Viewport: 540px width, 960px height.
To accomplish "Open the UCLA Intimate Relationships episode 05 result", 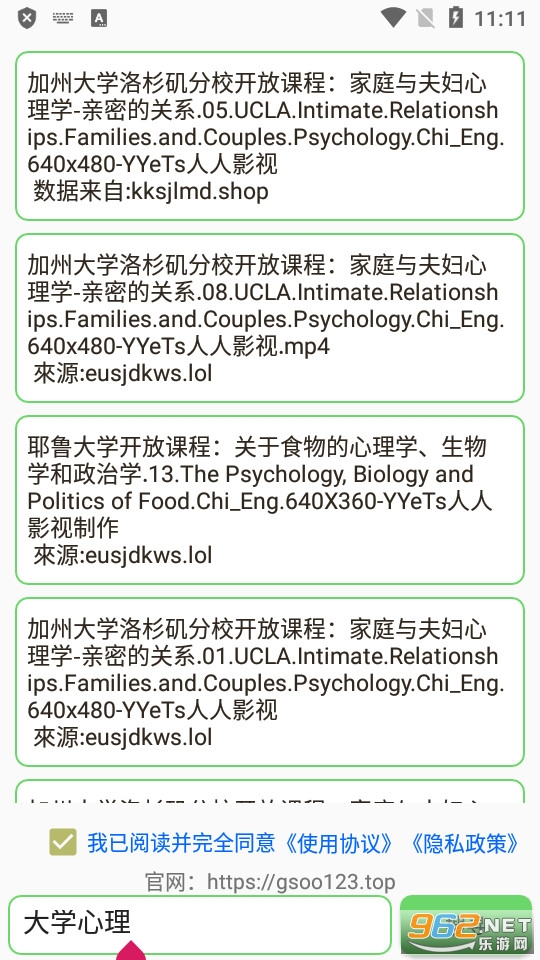I will [270, 136].
